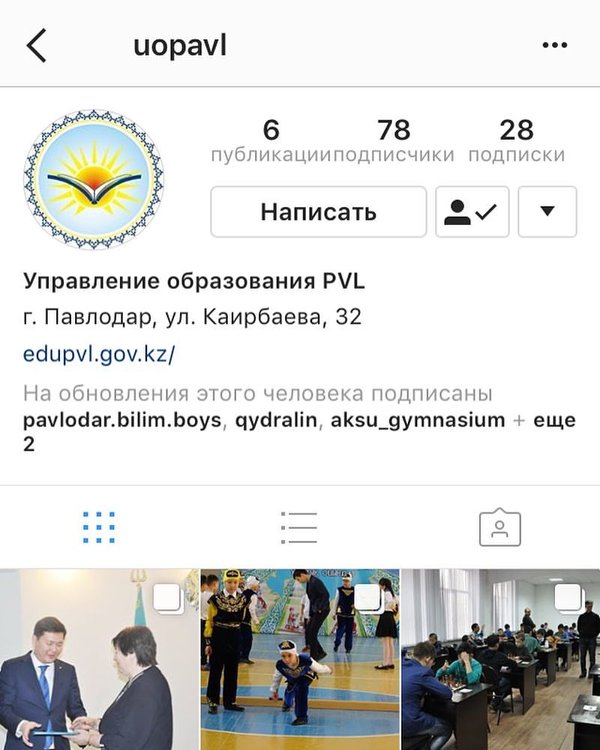View the profile picture
Screen dimensions: 600x750
click(x=93, y=180)
